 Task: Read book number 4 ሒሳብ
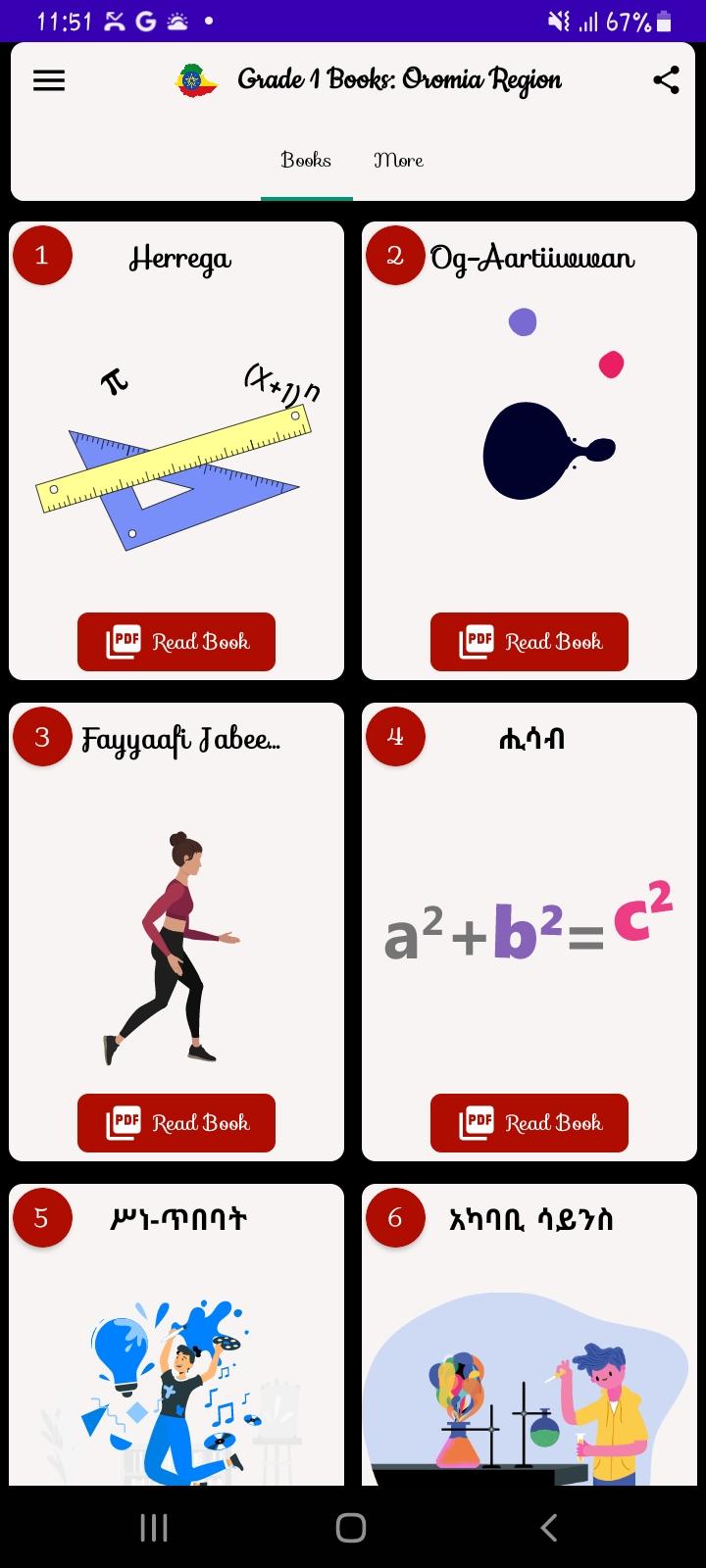point(529,1123)
